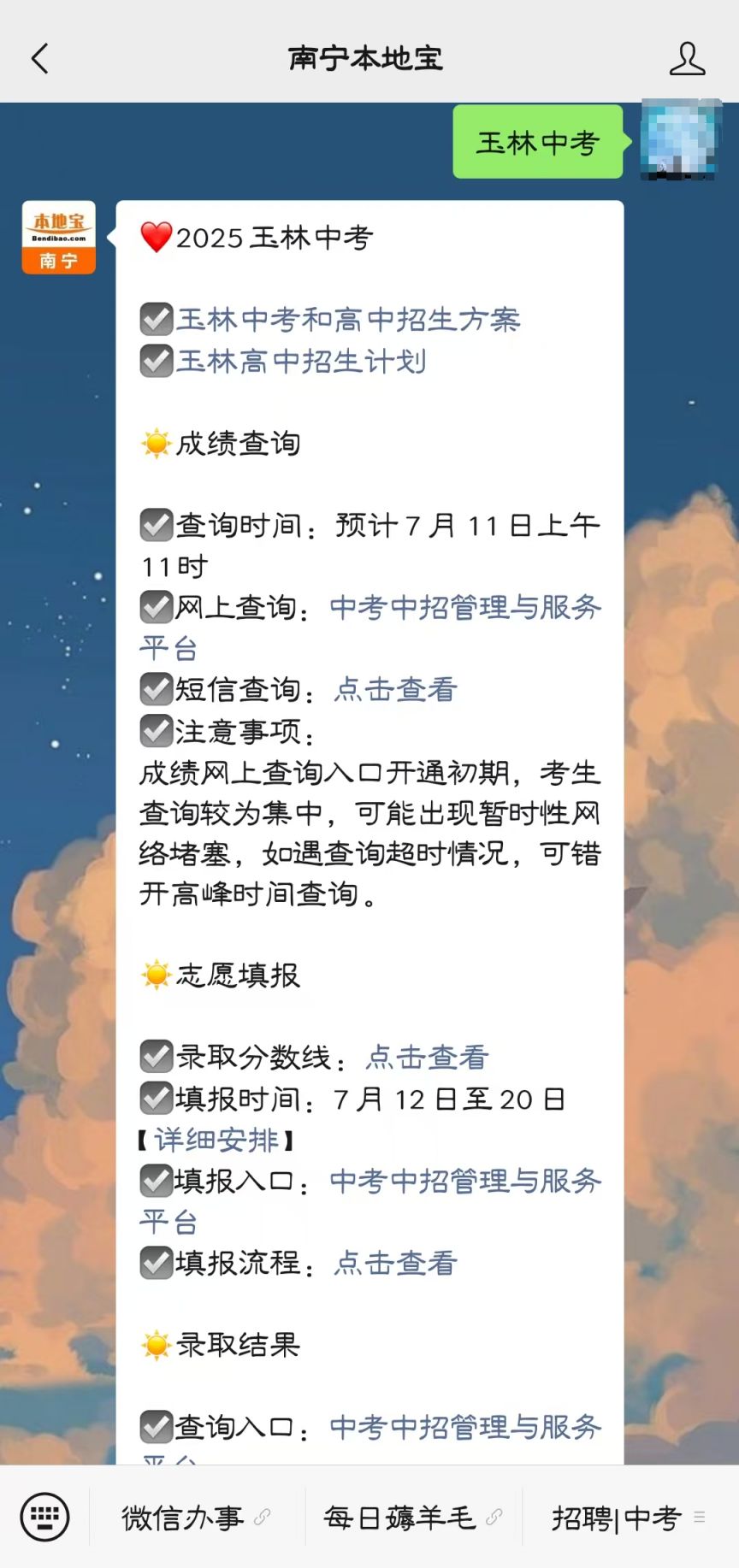
Task: Open 玉林高中招生计划 link
Action: pyautogui.click(x=301, y=361)
